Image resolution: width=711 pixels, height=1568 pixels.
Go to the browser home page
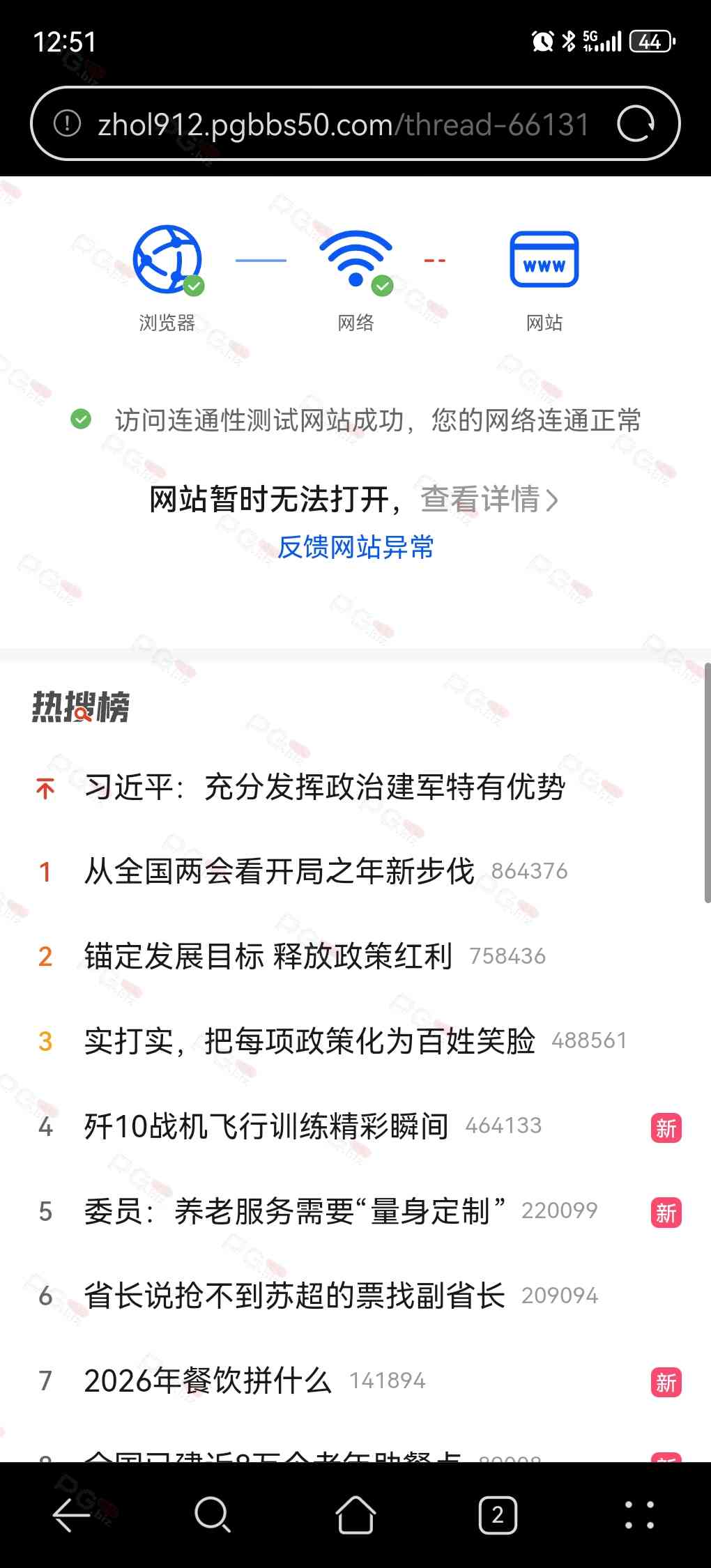pos(355,1514)
